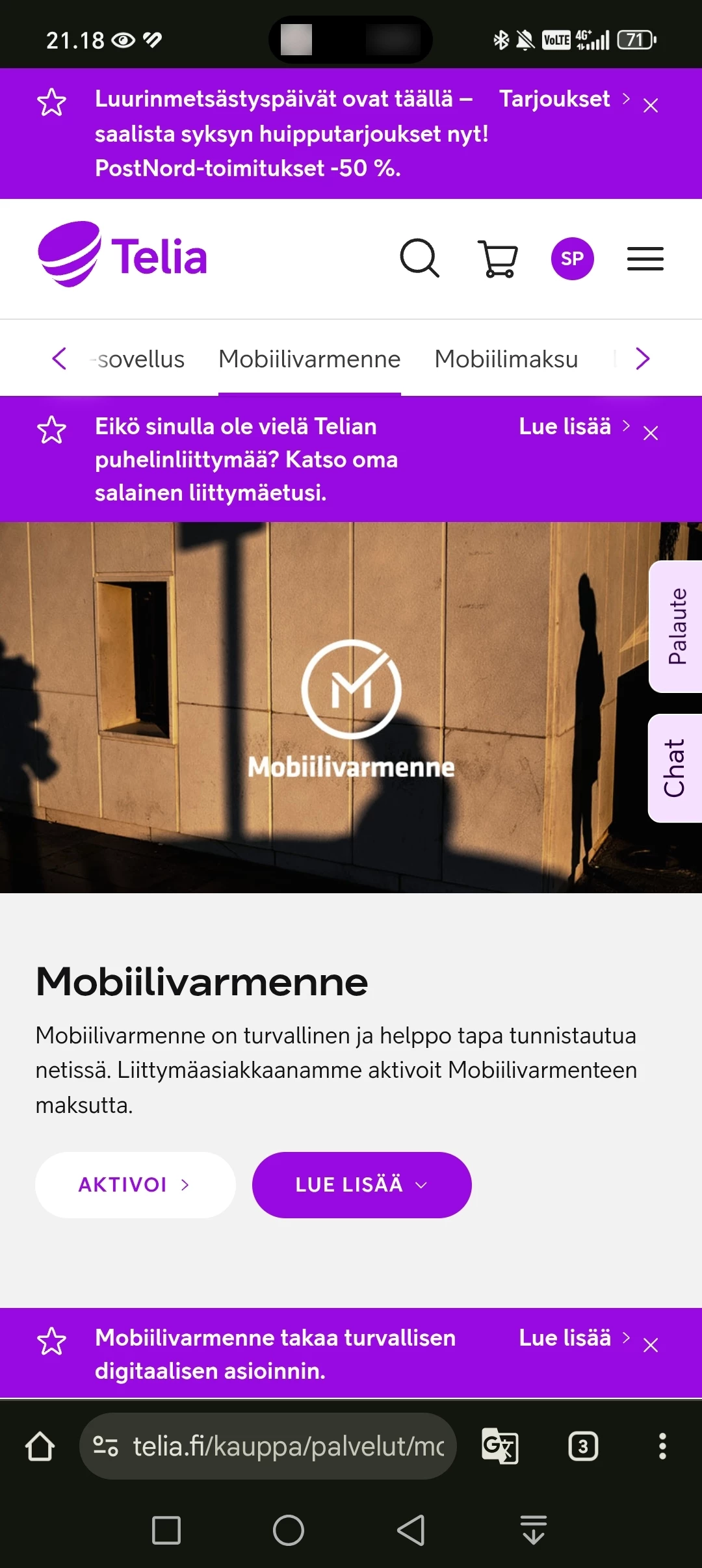Switch to the Mobiilimaksu tab

[x=506, y=359]
